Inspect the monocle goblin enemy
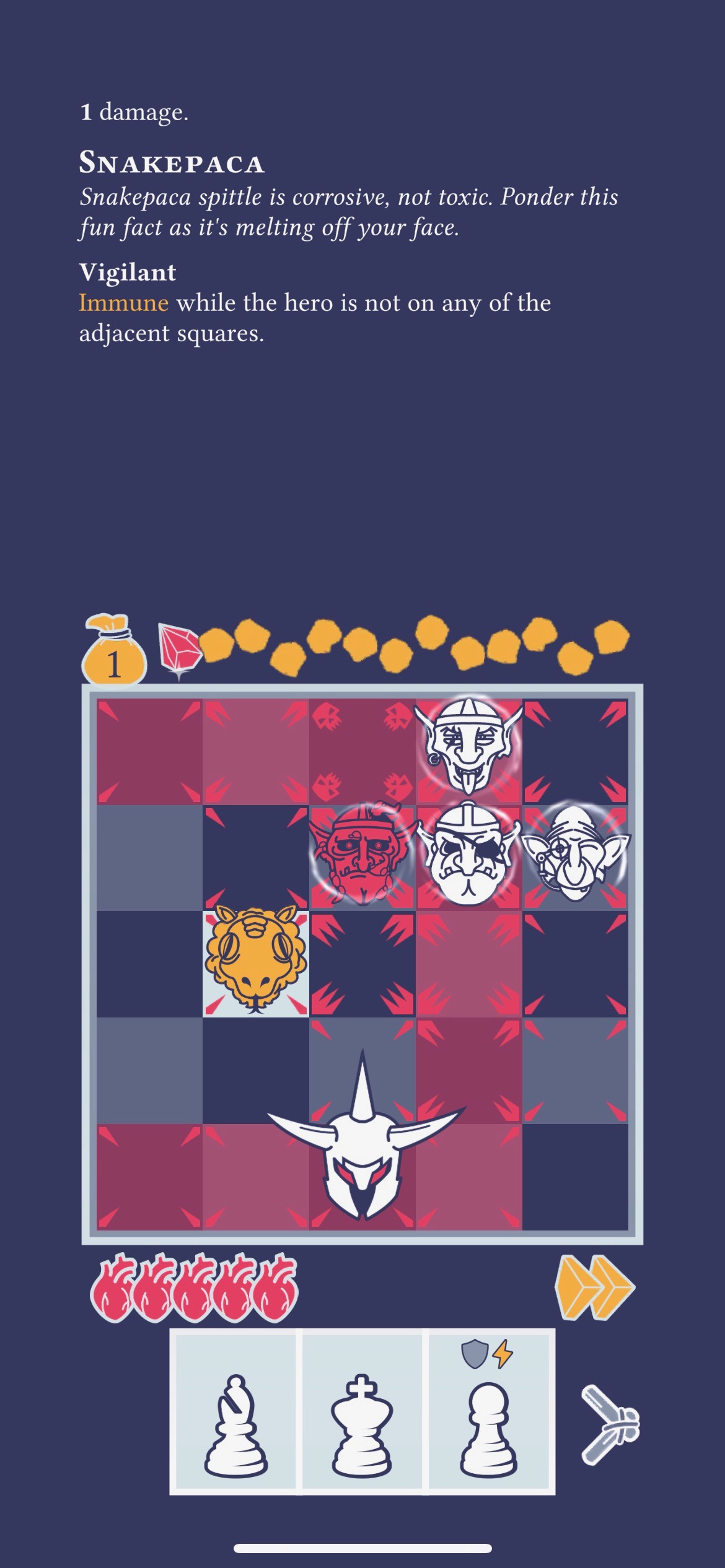The image size is (725, 1568). pyautogui.click(x=575, y=855)
